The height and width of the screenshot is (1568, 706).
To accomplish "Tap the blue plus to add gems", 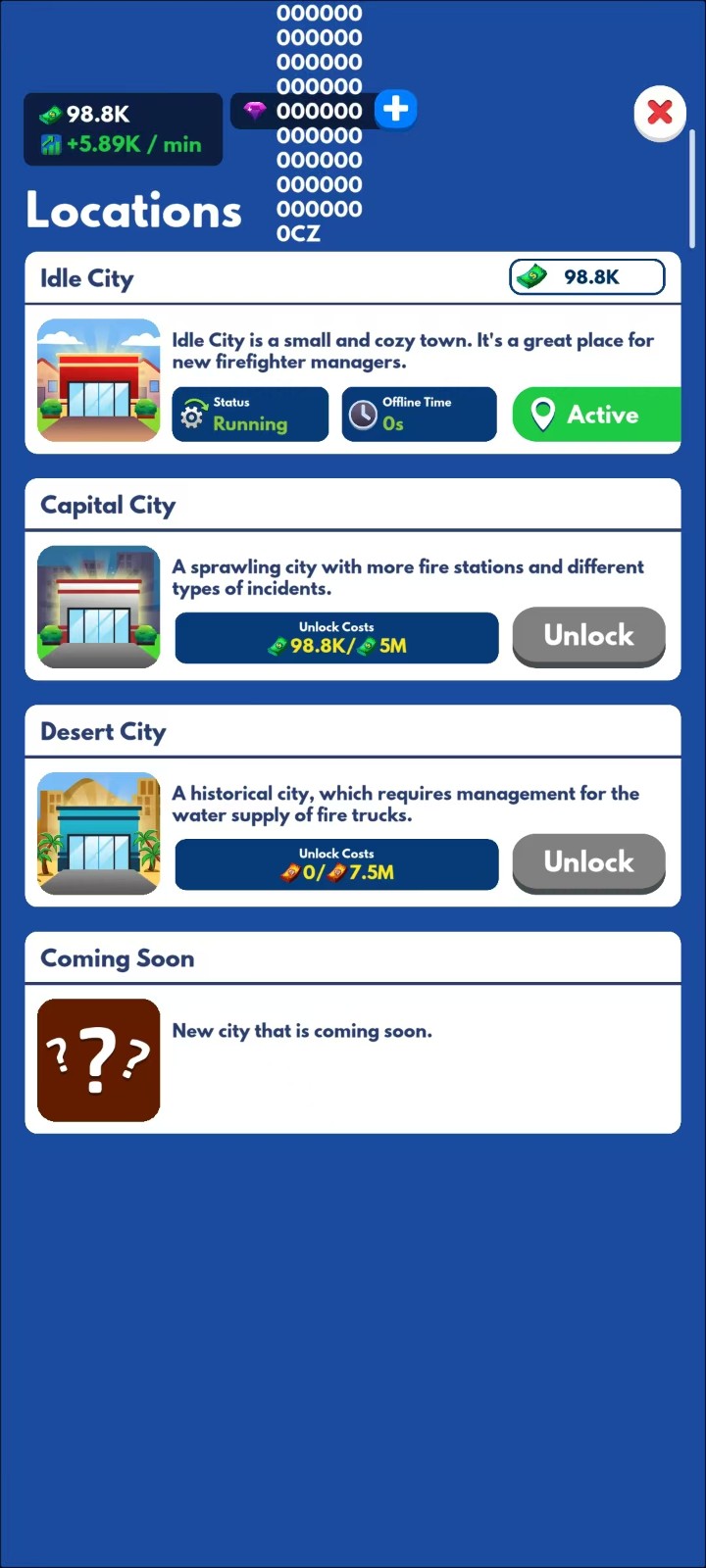I will [x=396, y=109].
